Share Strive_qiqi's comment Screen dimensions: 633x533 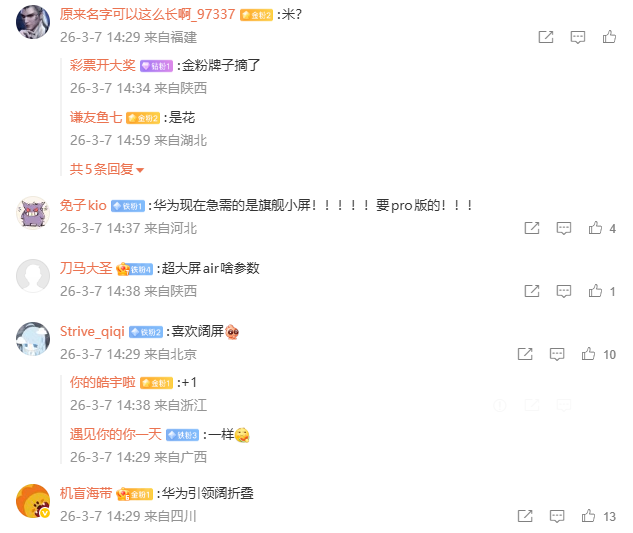525,354
